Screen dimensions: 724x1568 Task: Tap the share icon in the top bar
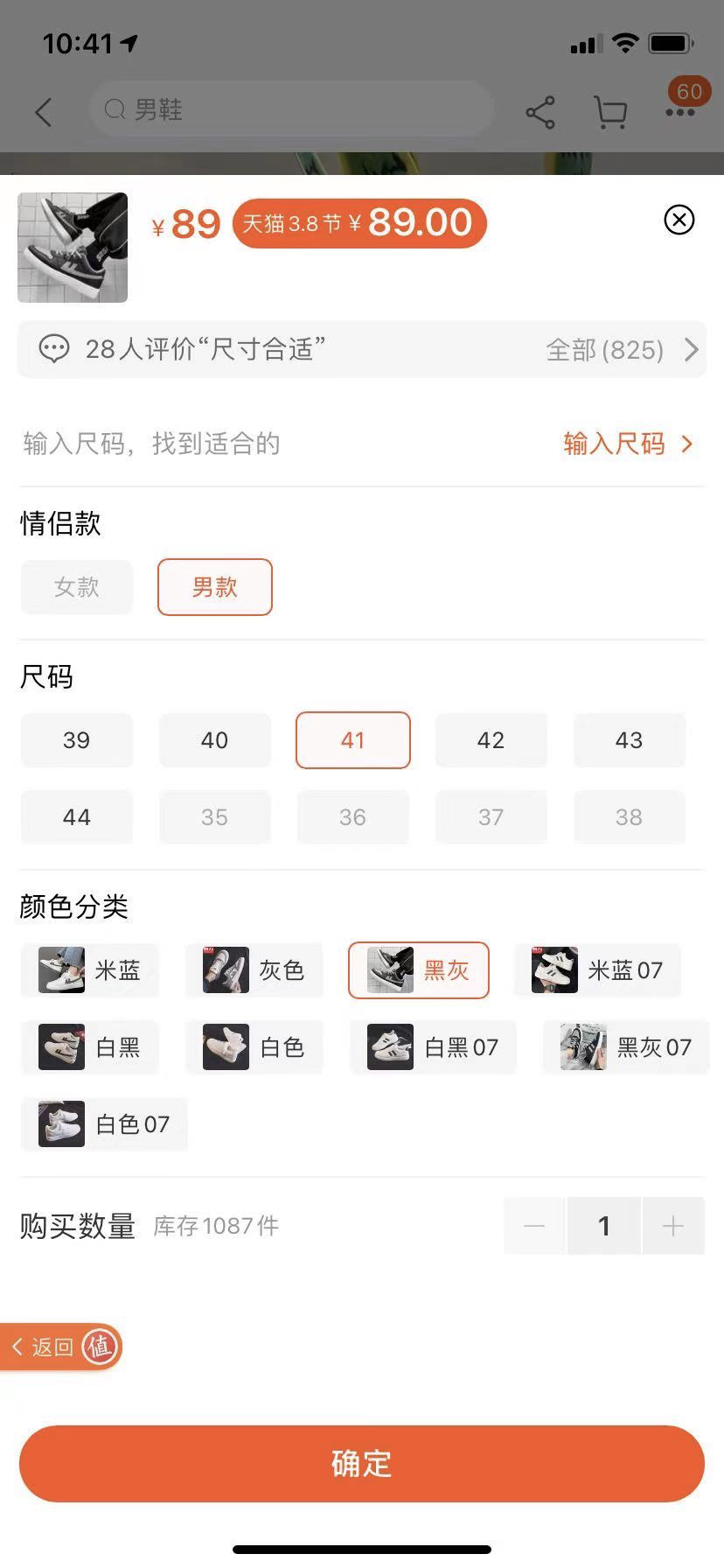pyautogui.click(x=540, y=112)
